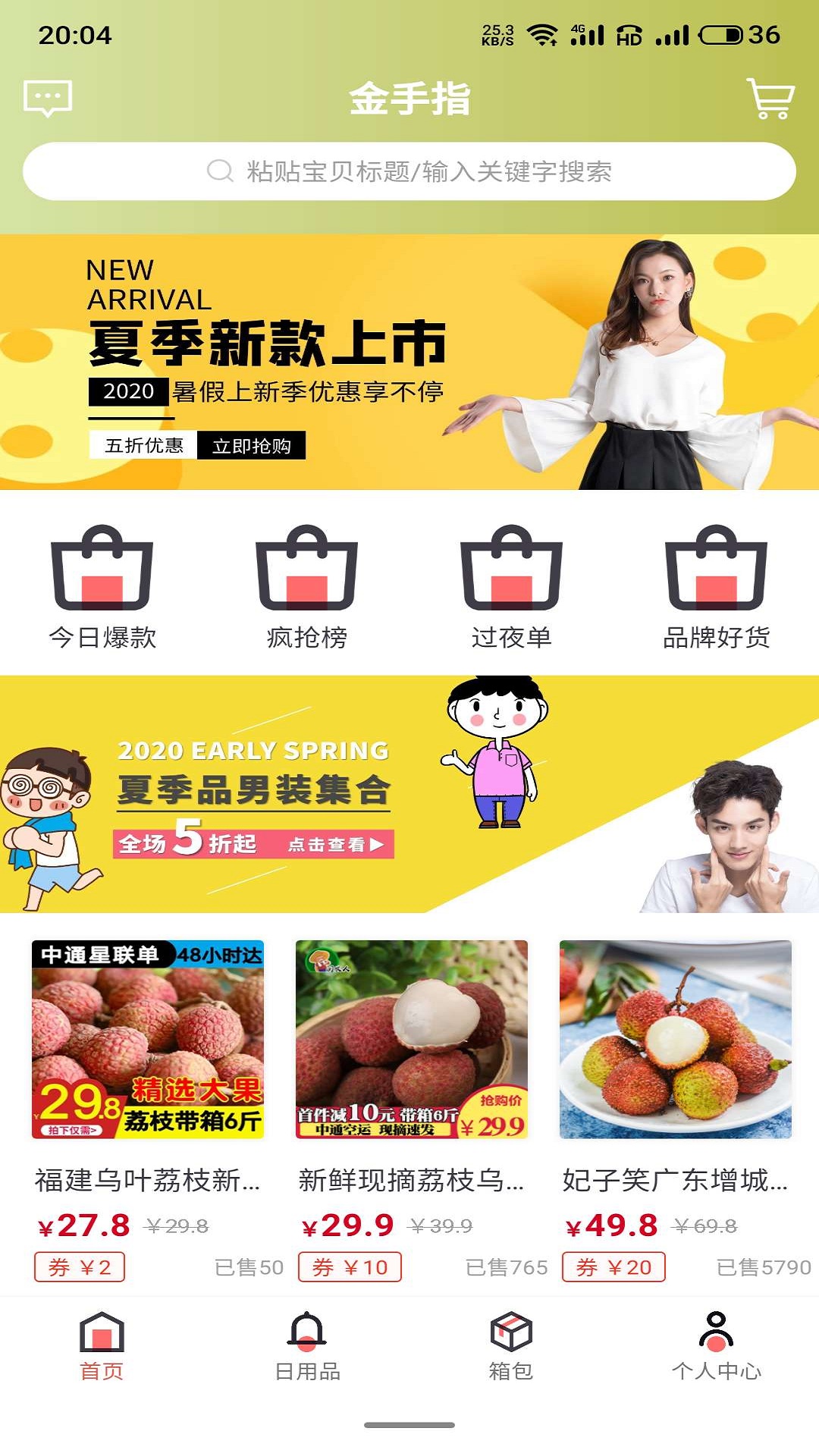
Task: Open the 夏季新款上市 banner
Action: tap(409, 362)
